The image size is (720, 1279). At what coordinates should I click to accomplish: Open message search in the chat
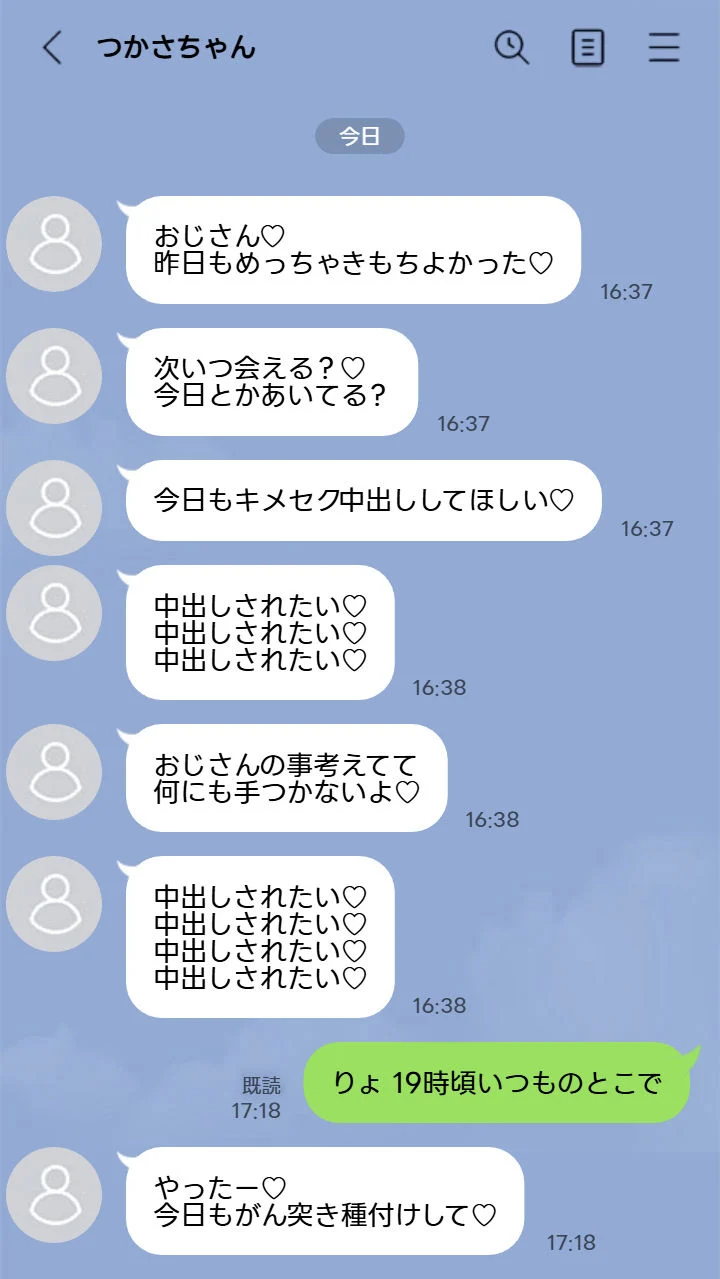click(x=512, y=47)
